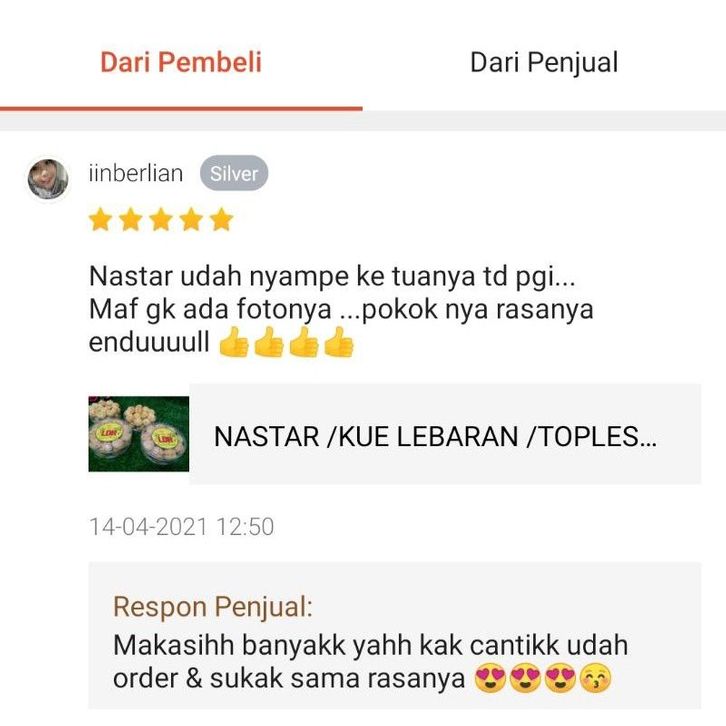The width and height of the screenshot is (726, 726).
Task: Switch to the Dari Pembeli tab
Action: (x=181, y=62)
